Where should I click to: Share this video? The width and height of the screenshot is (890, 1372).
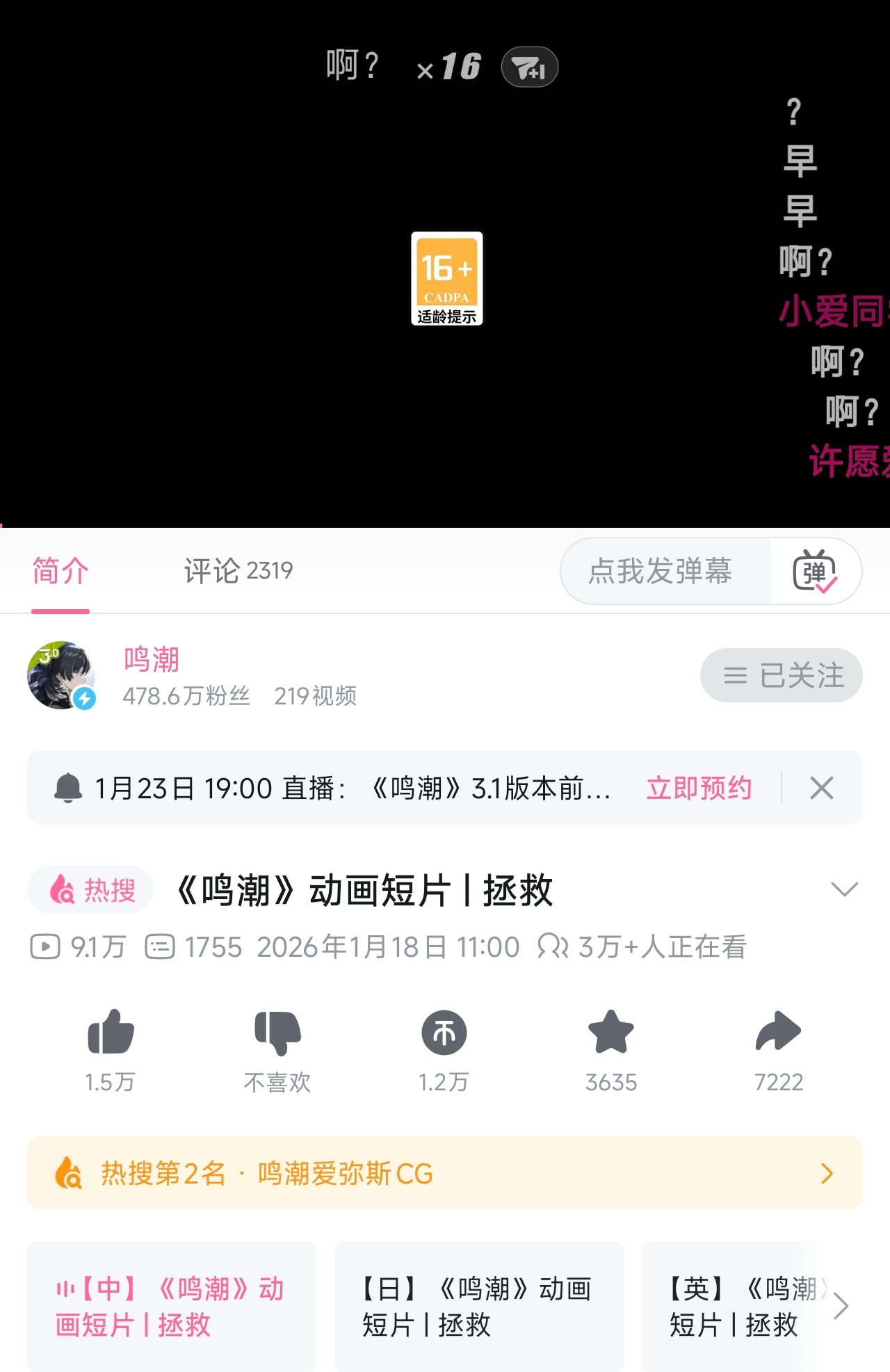(778, 1033)
